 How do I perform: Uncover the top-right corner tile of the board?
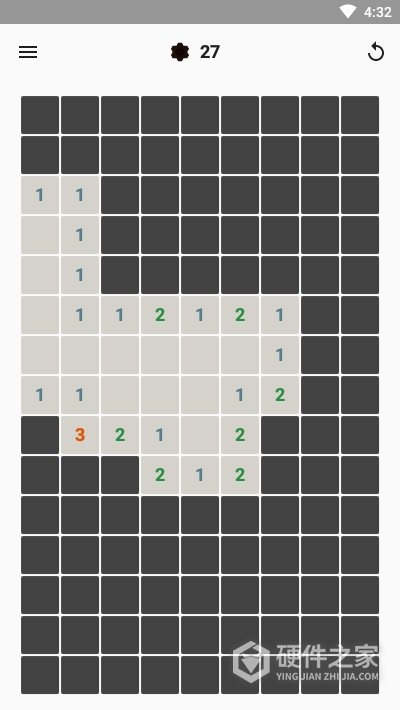pos(360,115)
